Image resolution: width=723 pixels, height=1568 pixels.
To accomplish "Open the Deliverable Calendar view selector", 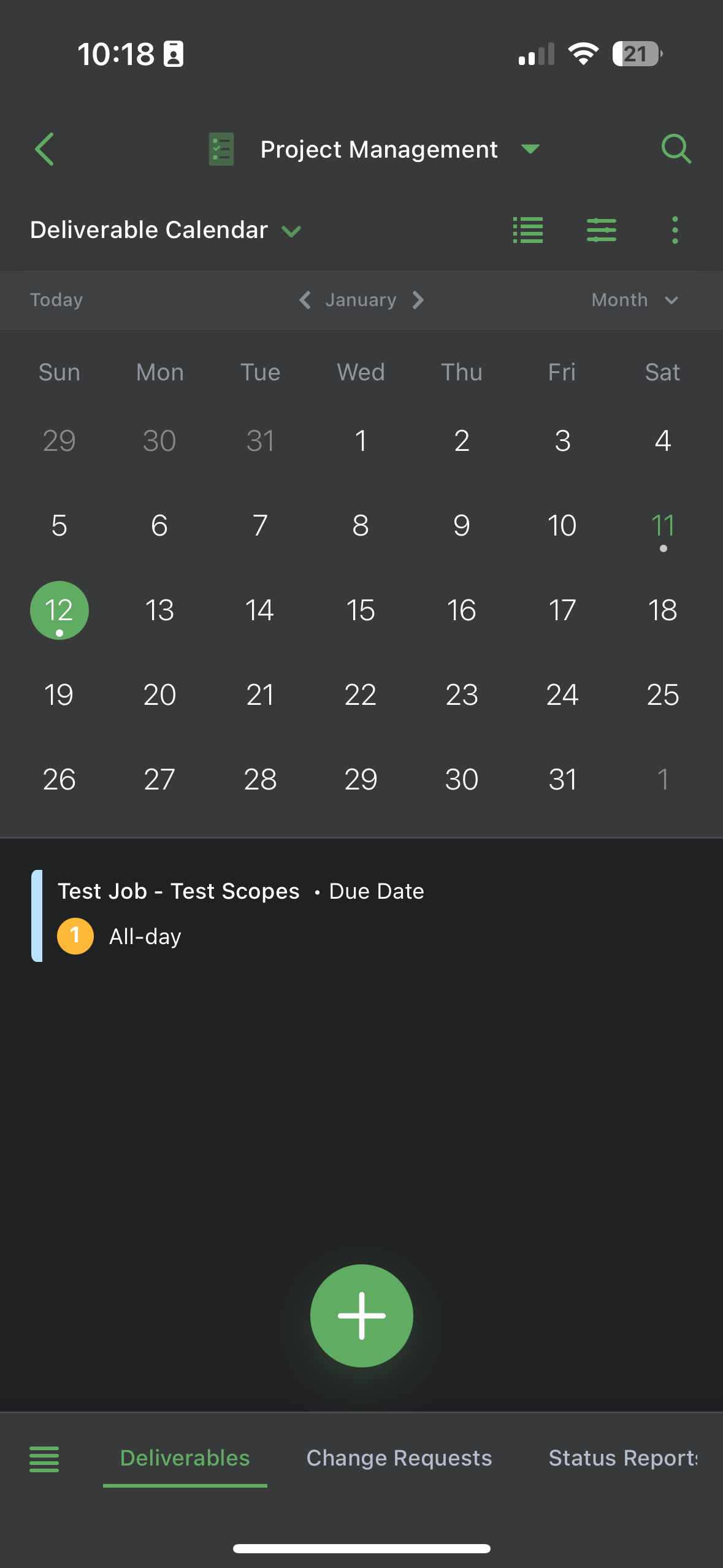I will coord(166,230).
